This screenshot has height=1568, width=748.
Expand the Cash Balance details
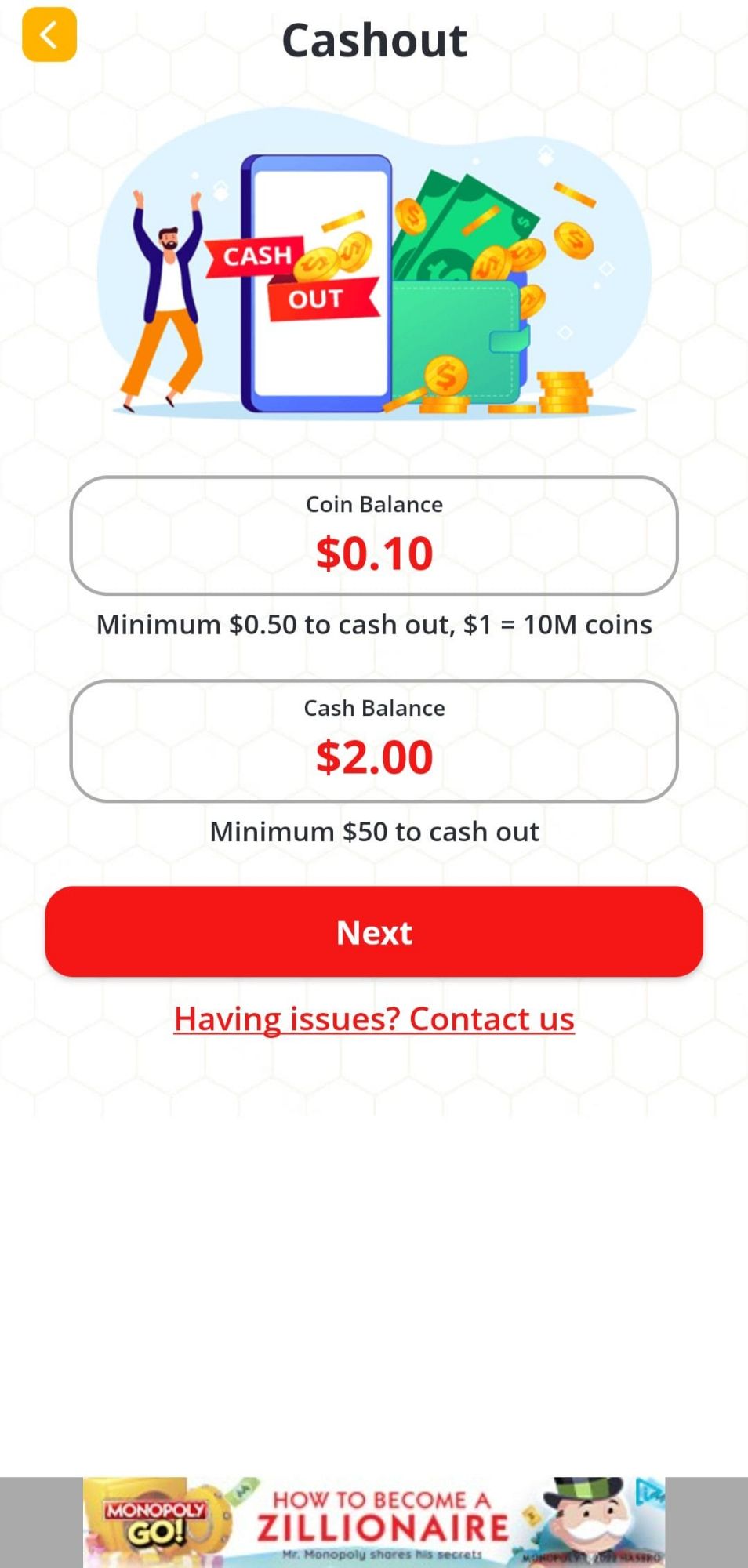(x=374, y=739)
